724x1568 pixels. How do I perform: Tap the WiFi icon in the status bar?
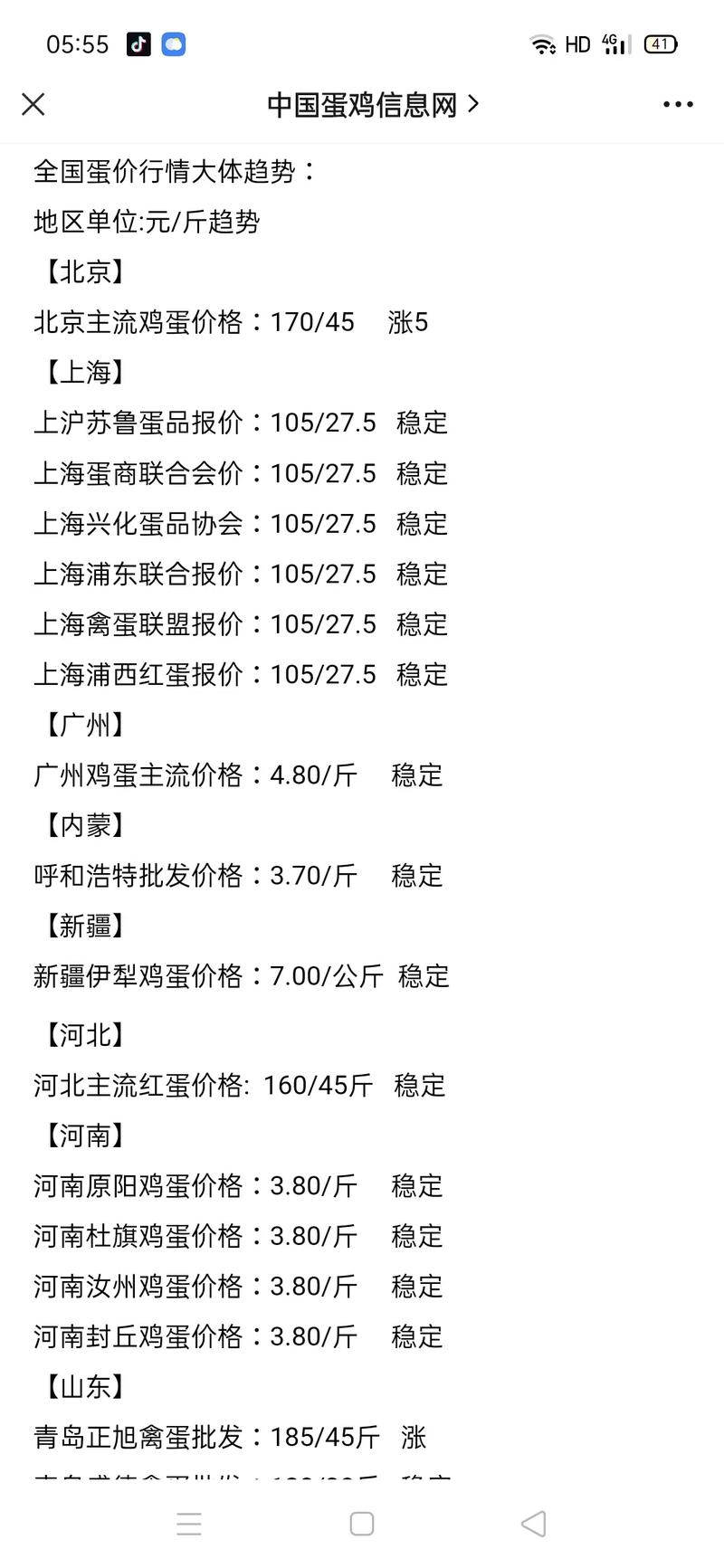click(542, 43)
